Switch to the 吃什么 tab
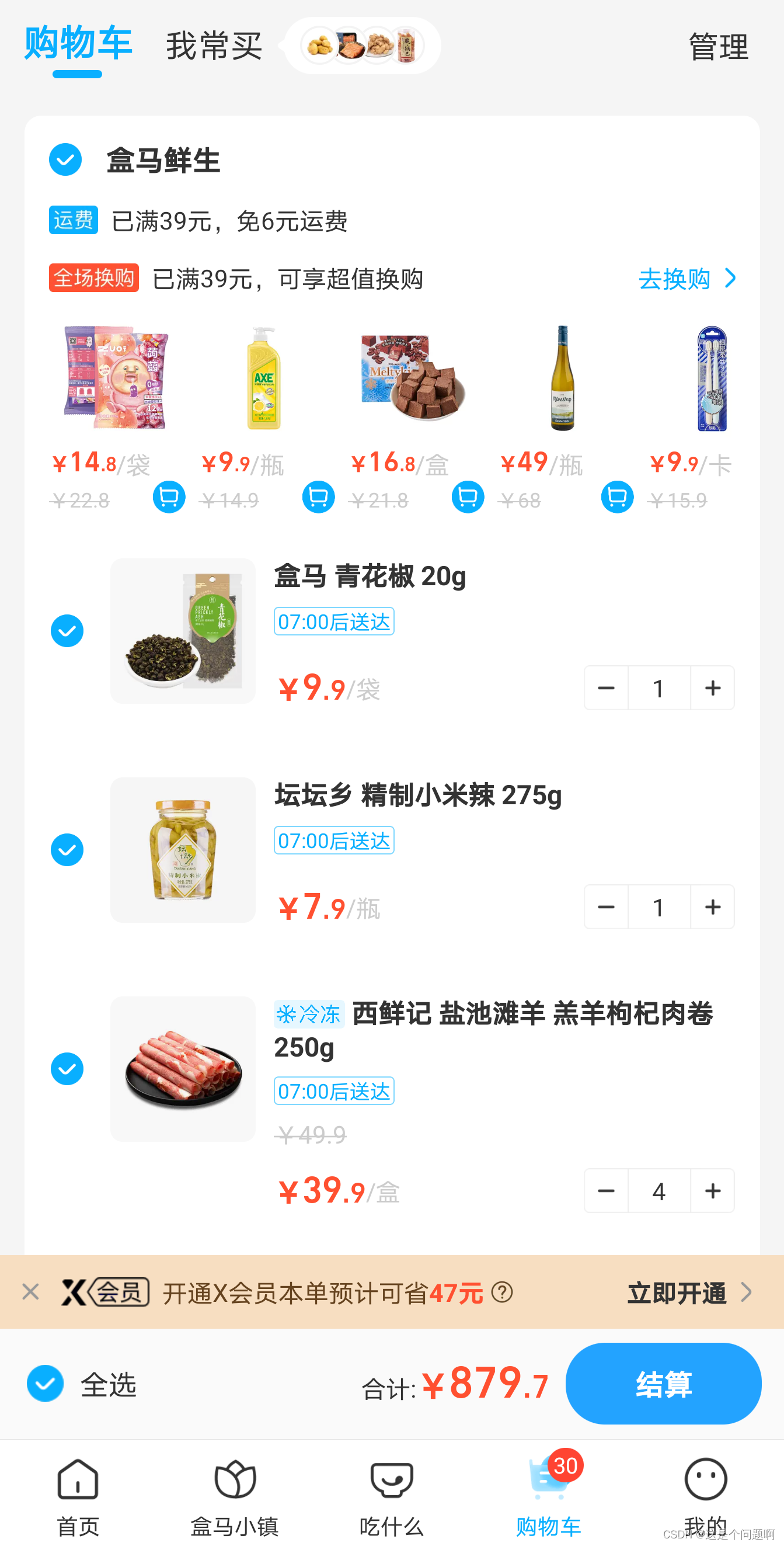 point(391,1495)
